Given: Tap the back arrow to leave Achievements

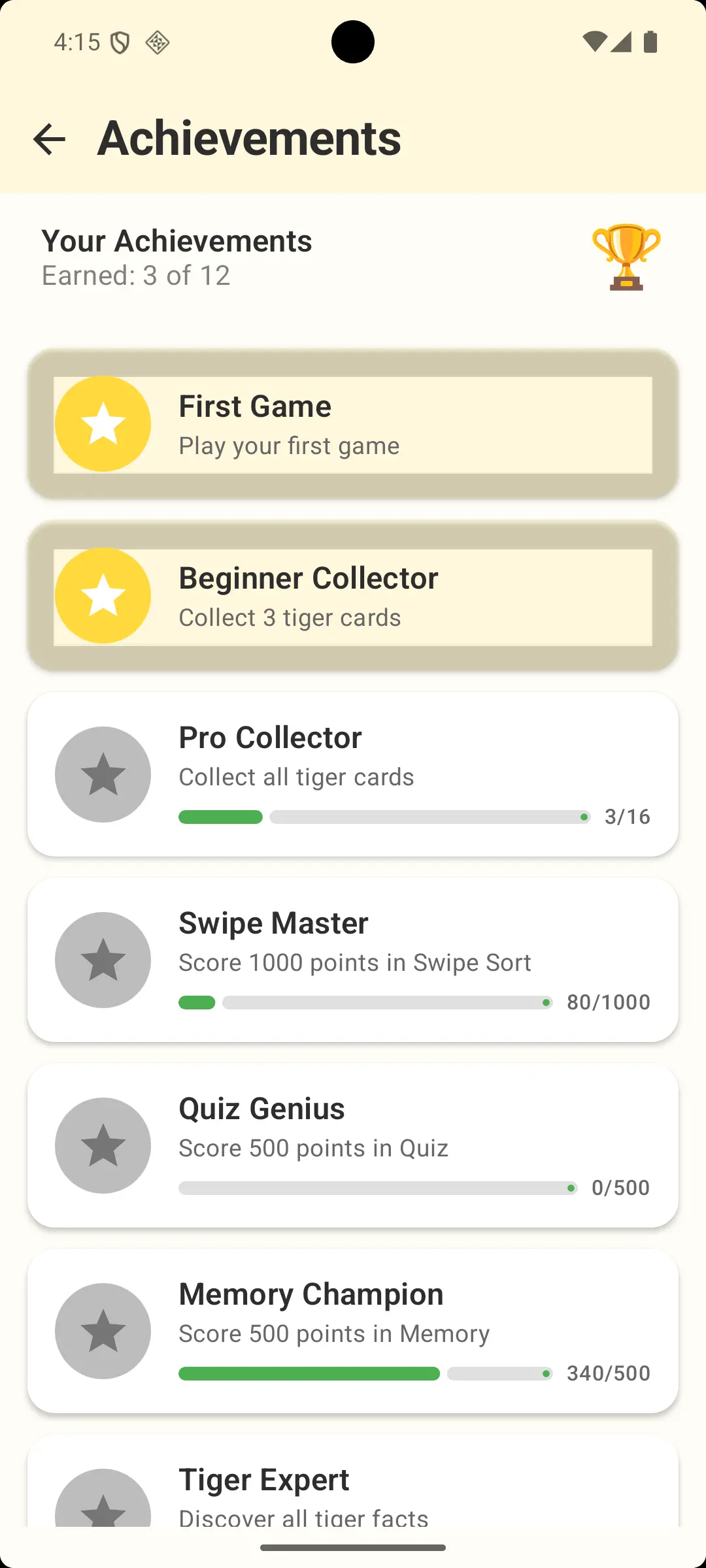Looking at the screenshot, I should (x=50, y=139).
